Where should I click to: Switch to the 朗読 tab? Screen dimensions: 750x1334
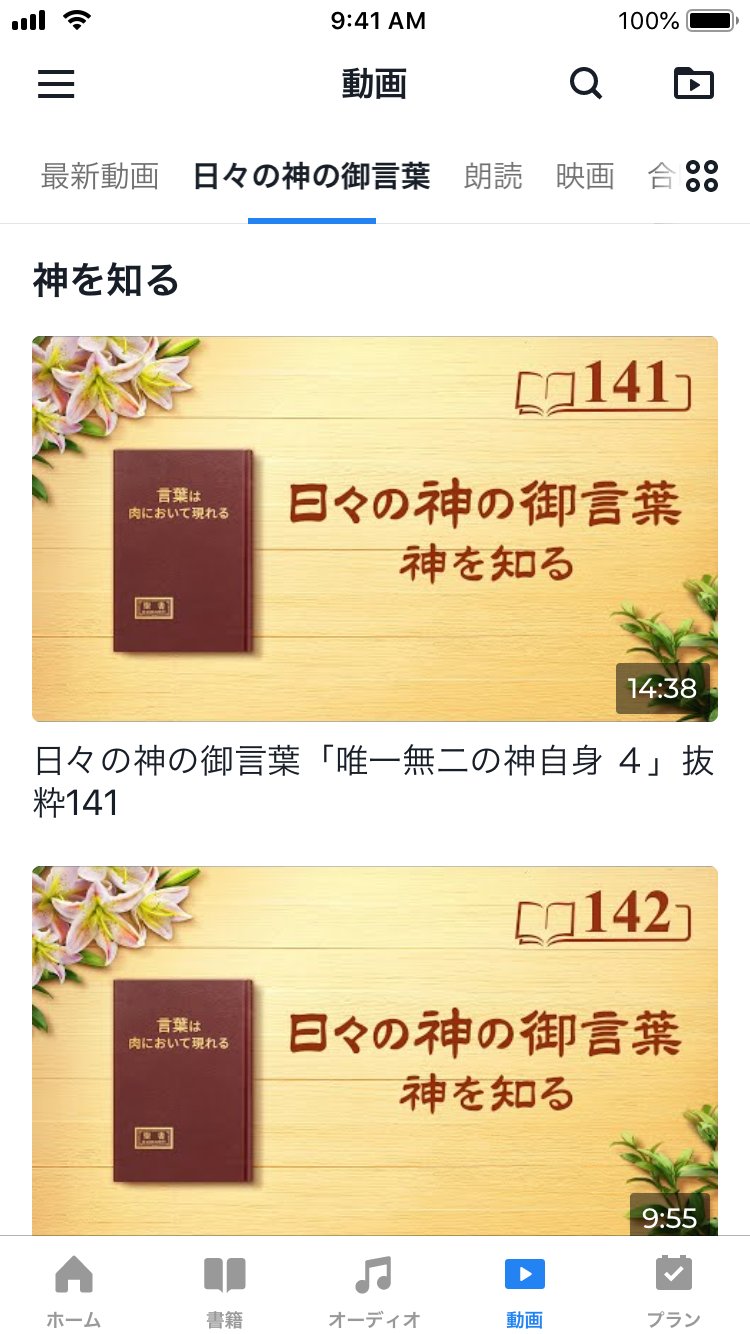(493, 177)
